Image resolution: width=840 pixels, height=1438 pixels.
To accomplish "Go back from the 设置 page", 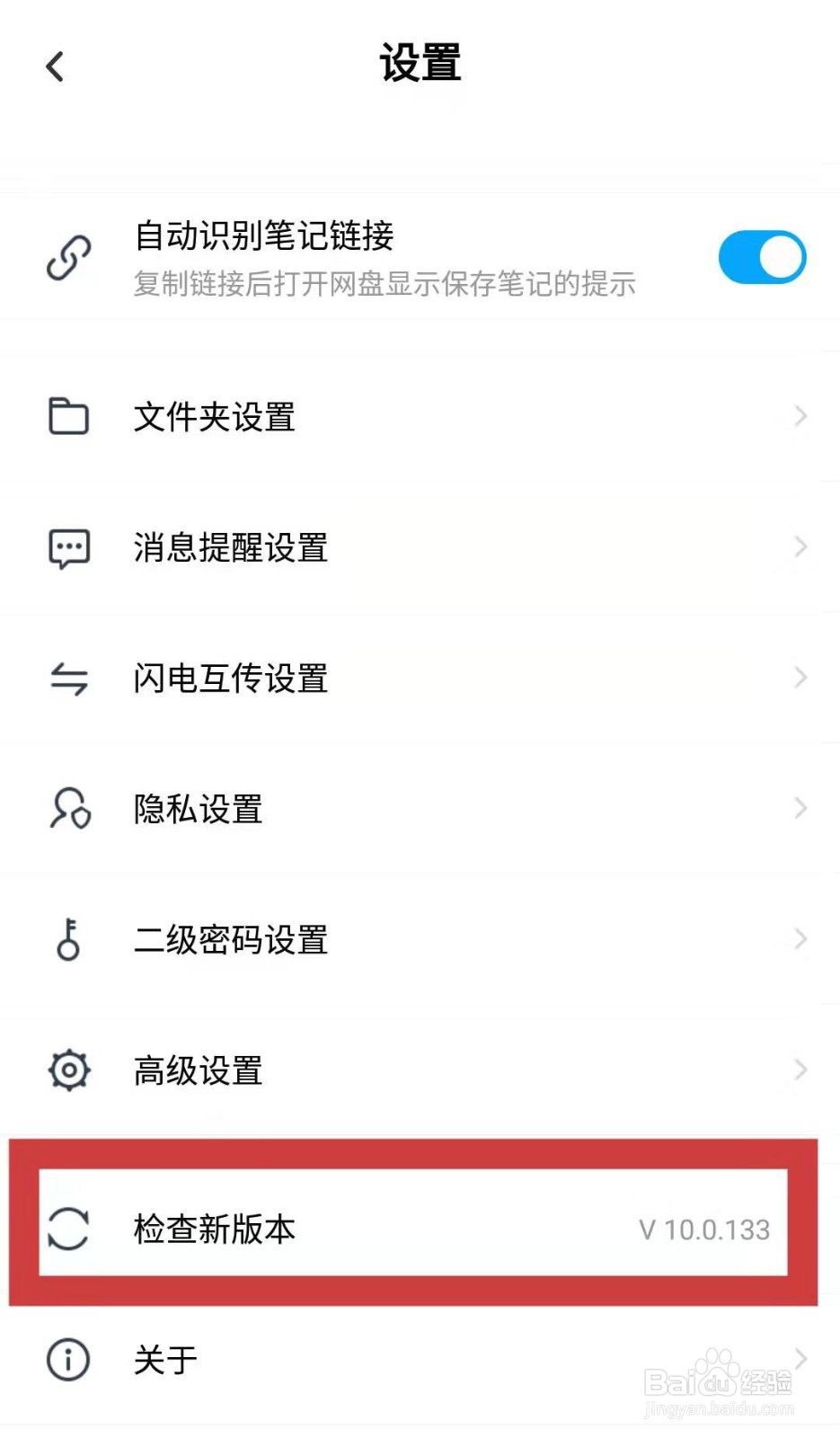I will pyautogui.click(x=56, y=67).
